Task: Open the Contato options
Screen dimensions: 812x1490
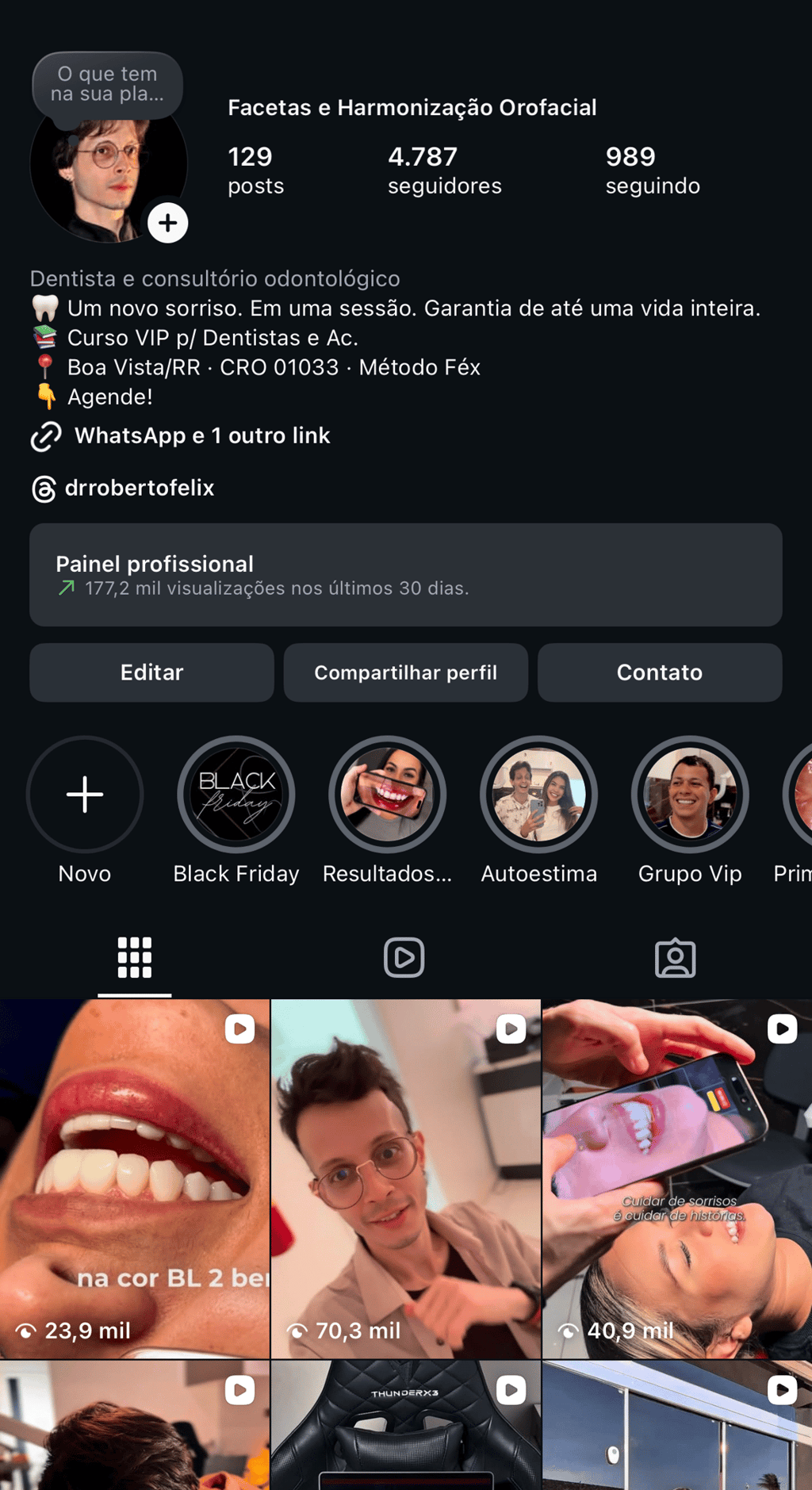Action: click(659, 672)
